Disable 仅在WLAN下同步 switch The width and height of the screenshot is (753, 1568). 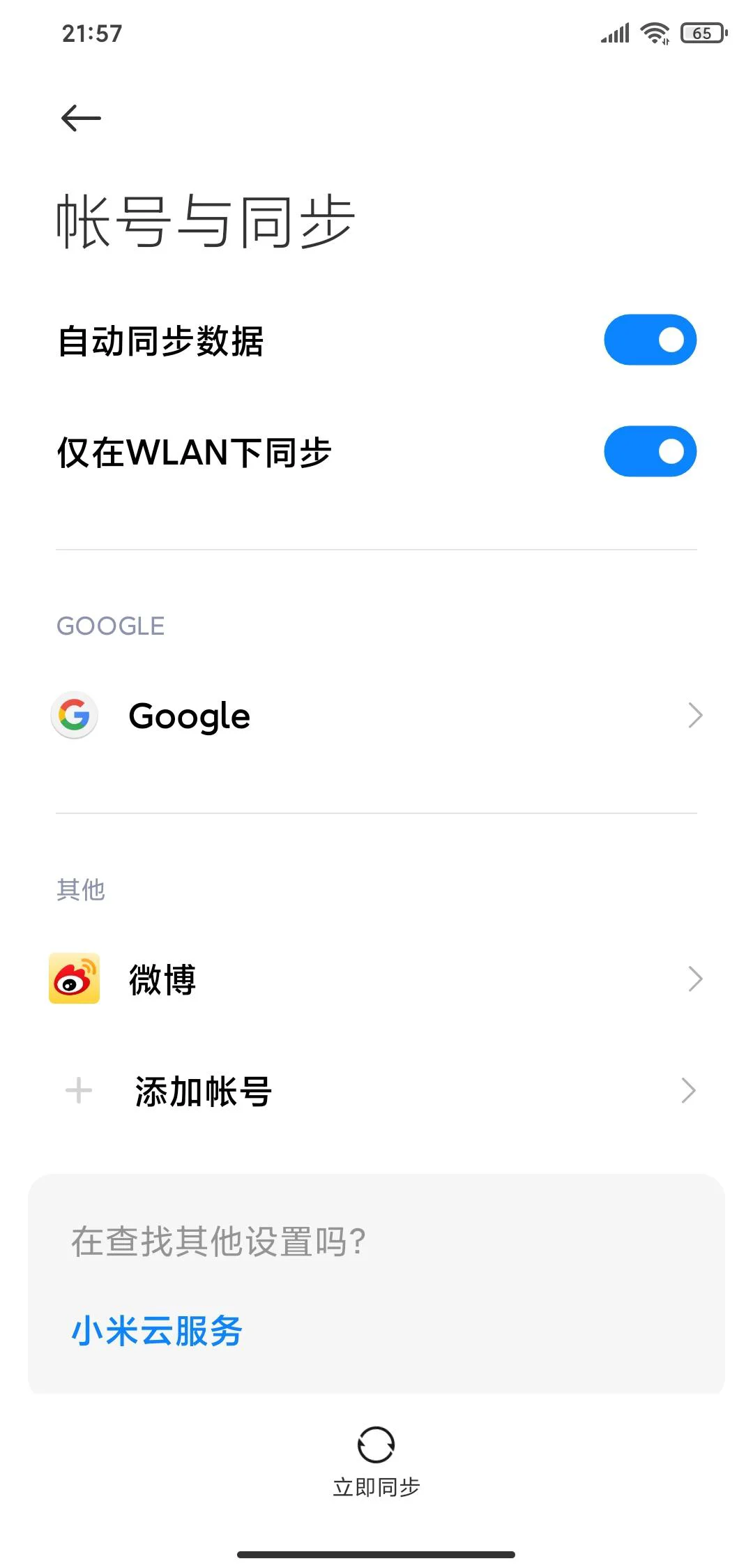650,451
